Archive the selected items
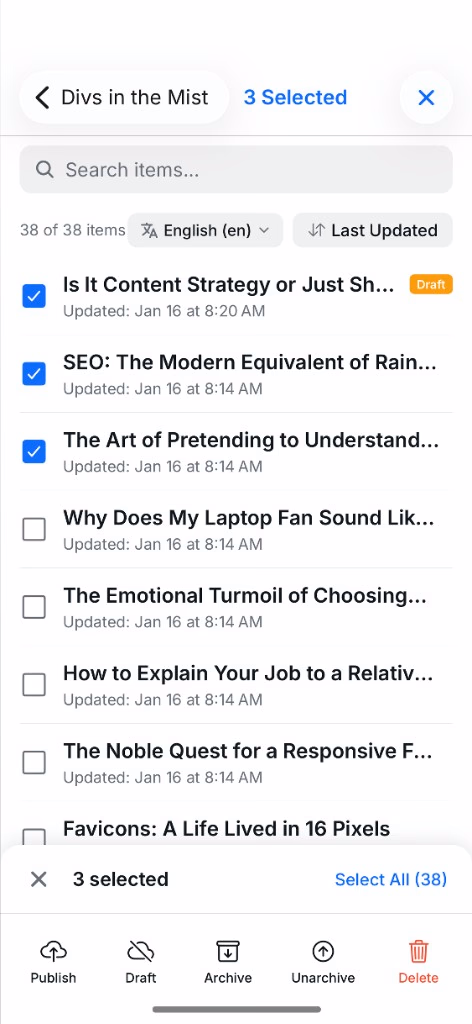472x1024 pixels. 228,962
